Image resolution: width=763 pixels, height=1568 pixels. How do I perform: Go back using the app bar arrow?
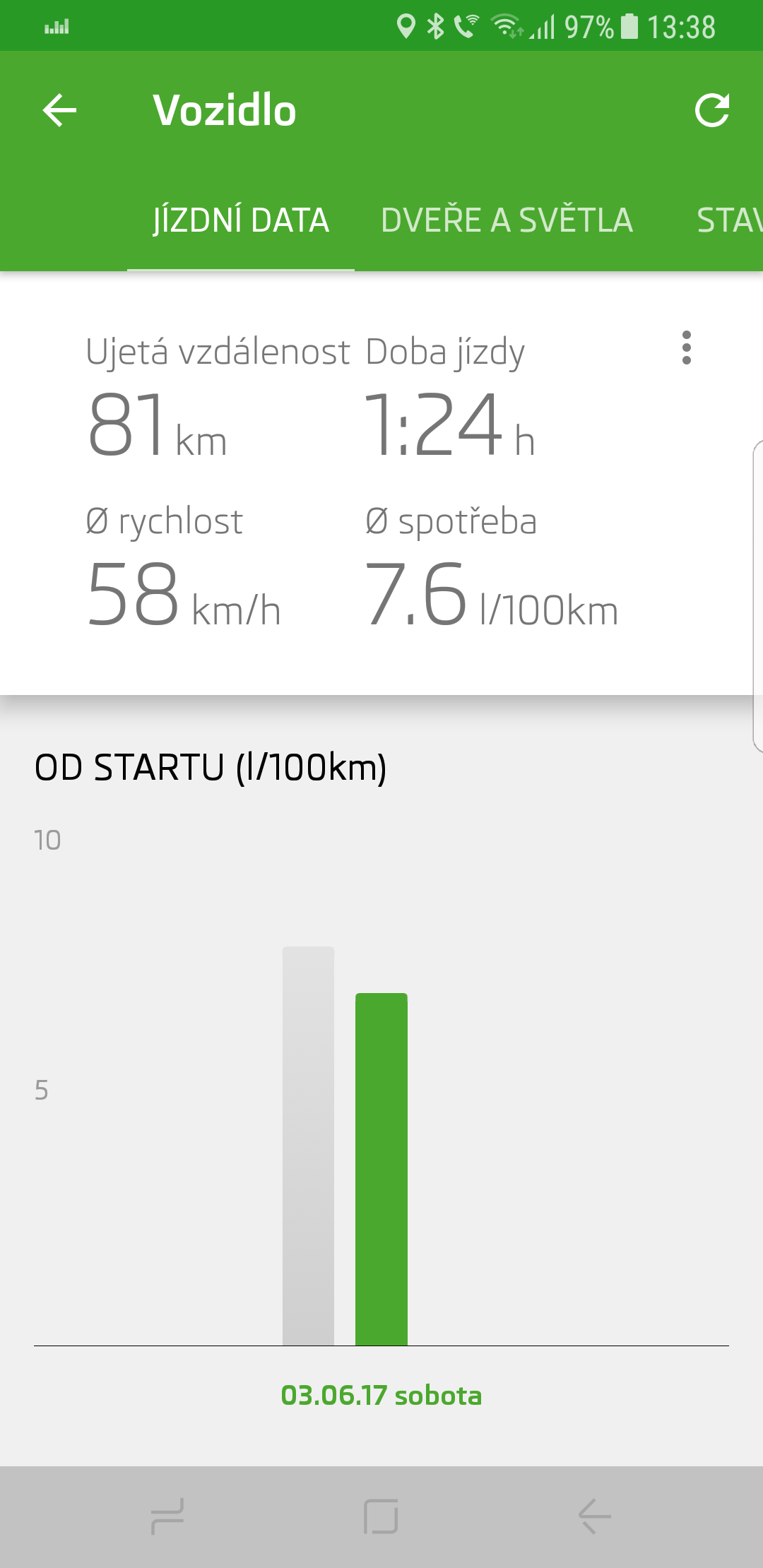60,111
